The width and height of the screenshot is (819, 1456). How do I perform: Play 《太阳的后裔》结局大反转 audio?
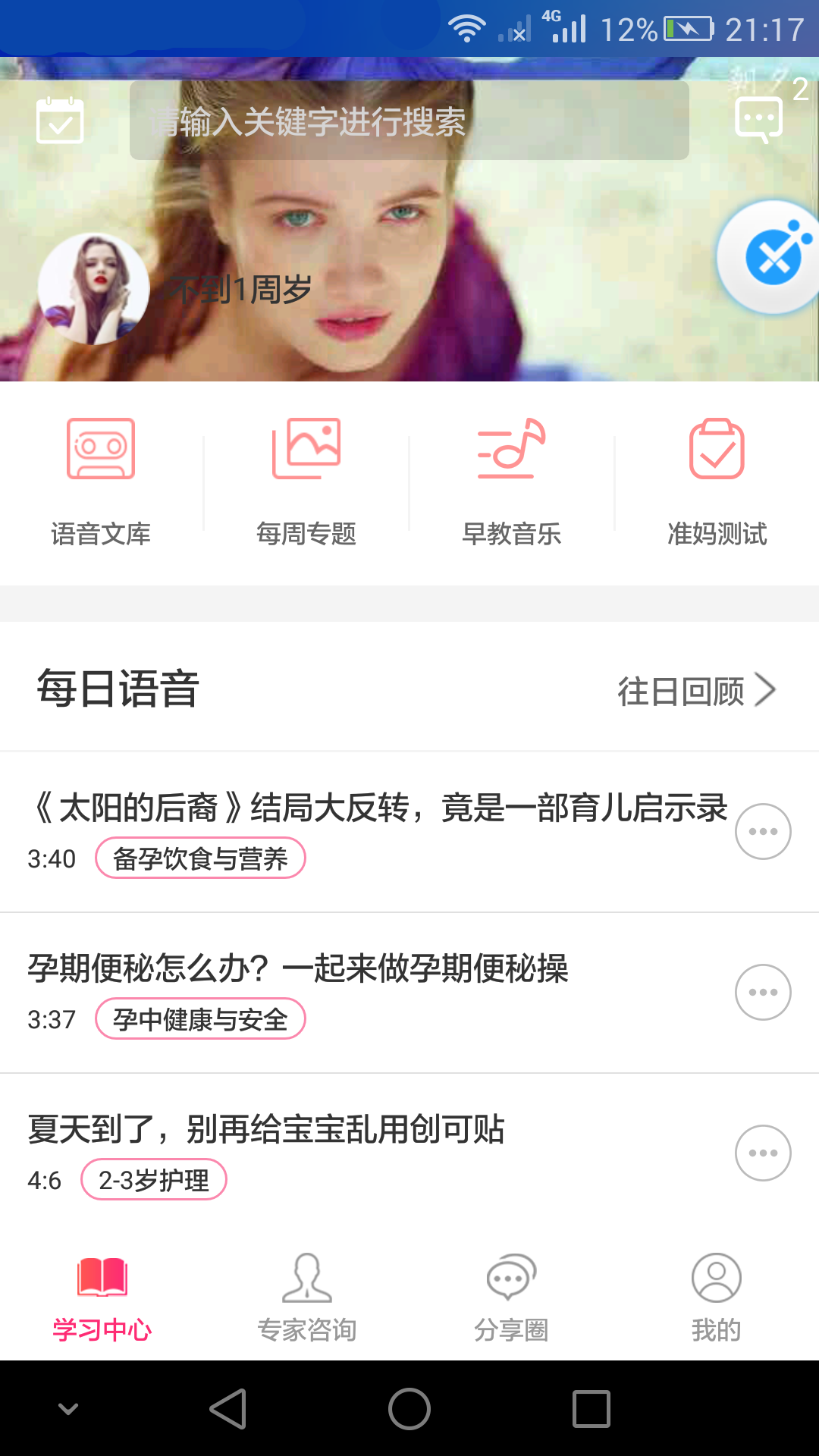click(x=378, y=808)
